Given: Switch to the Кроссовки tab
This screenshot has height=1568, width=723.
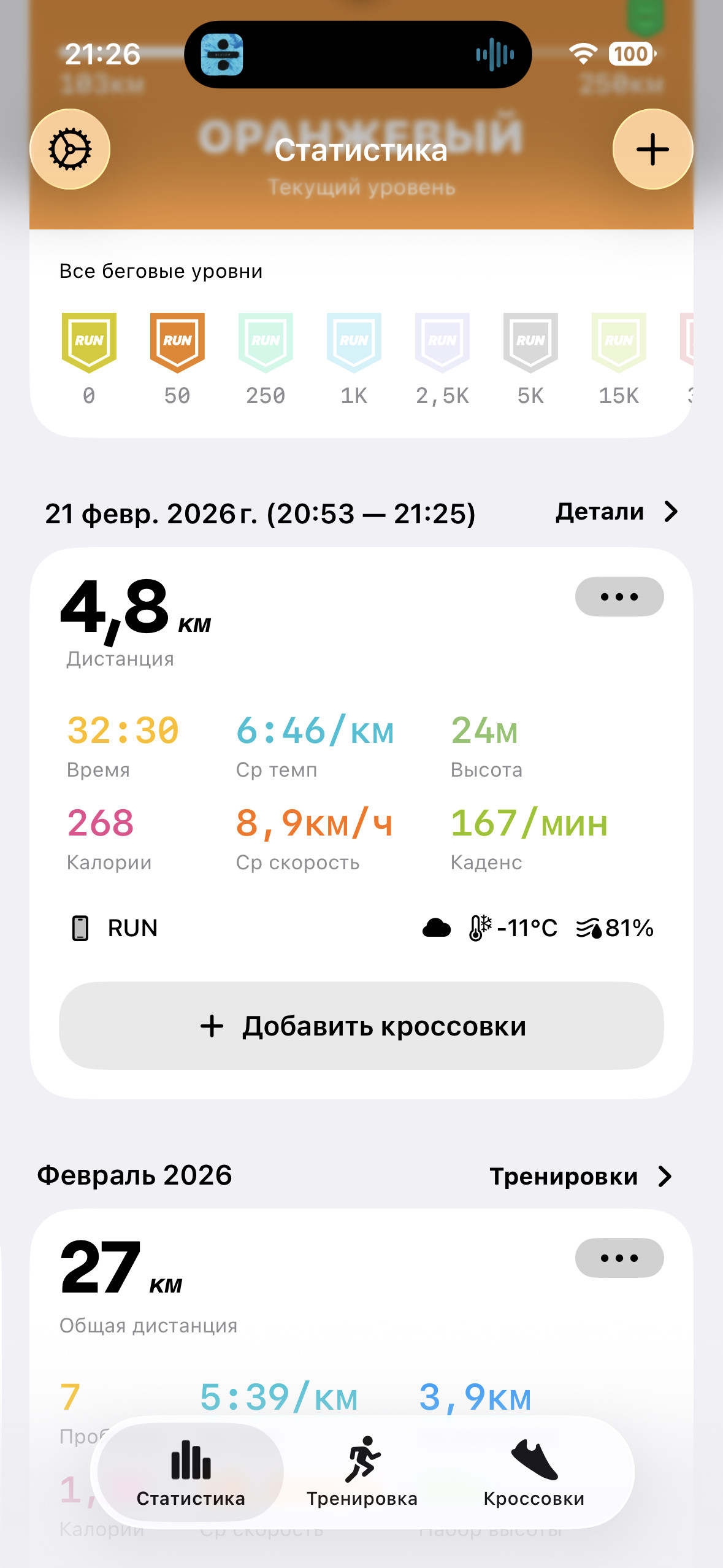Looking at the screenshot, I should [x=534, y=1471].
